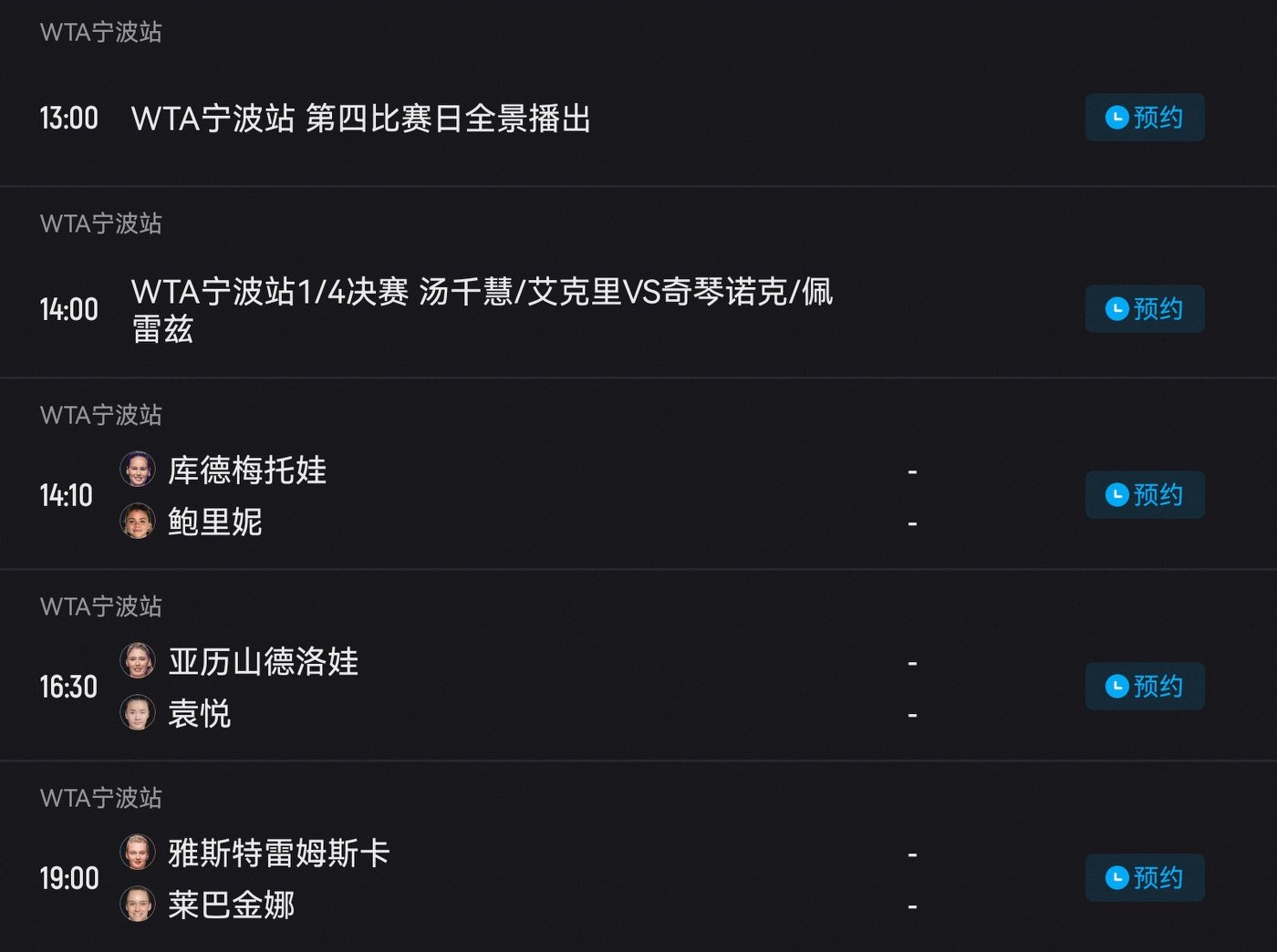
Task: Open the 14:00 1/4决赛 doubles match row
Action: tap(482, 310)
